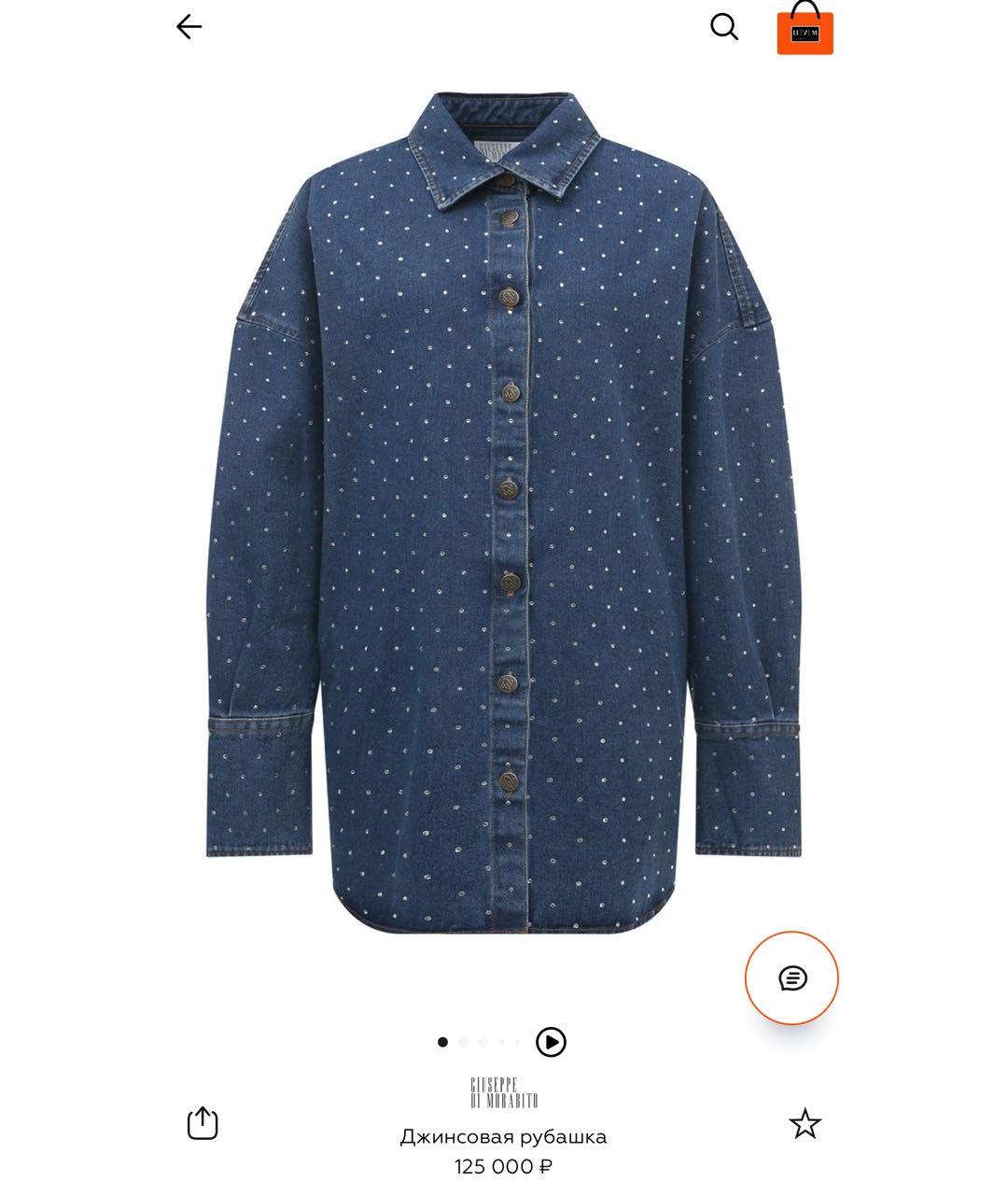Open the orange shopping bag
This screenshot has width=1008, height=1195.
click(x=805, y=29)
